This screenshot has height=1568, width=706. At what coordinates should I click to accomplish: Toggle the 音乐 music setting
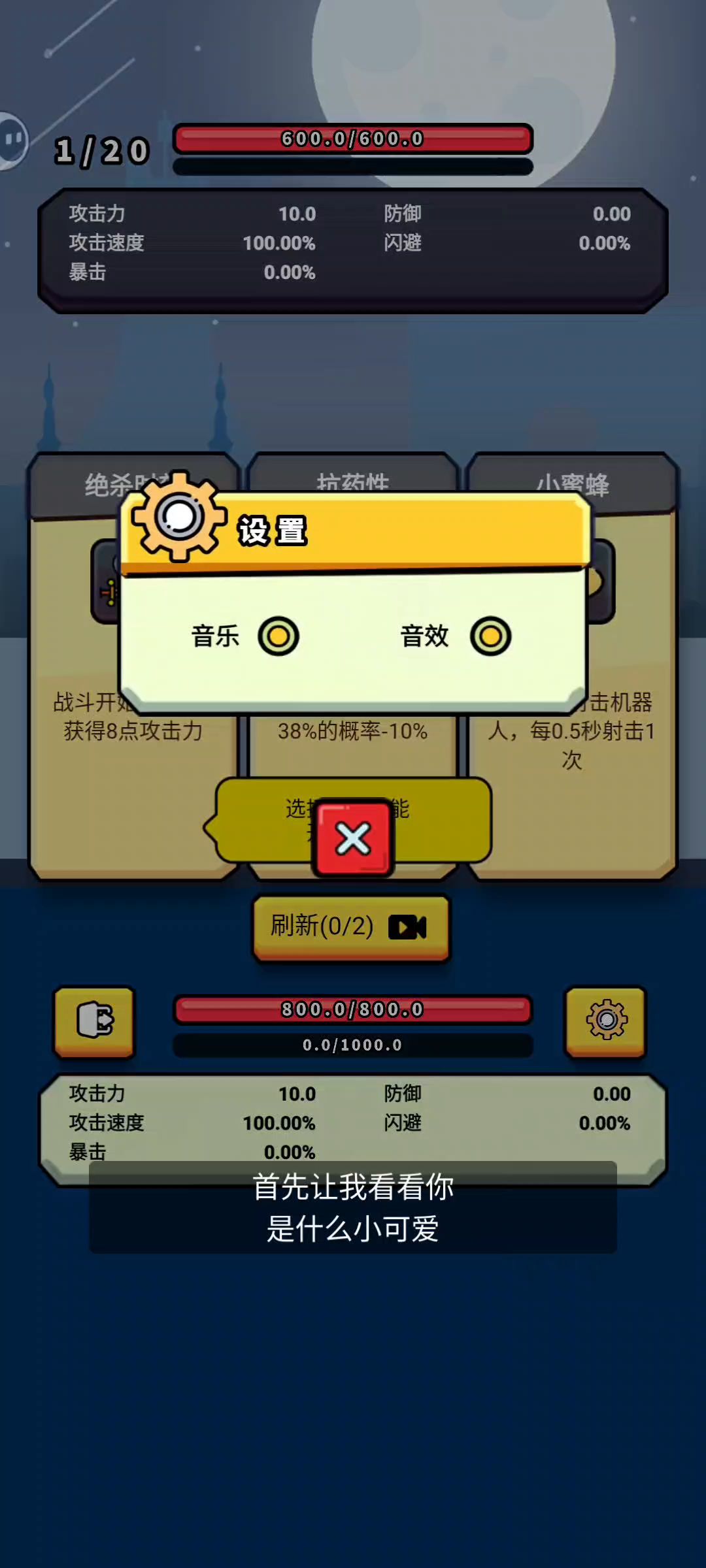(x=278, y=636)
